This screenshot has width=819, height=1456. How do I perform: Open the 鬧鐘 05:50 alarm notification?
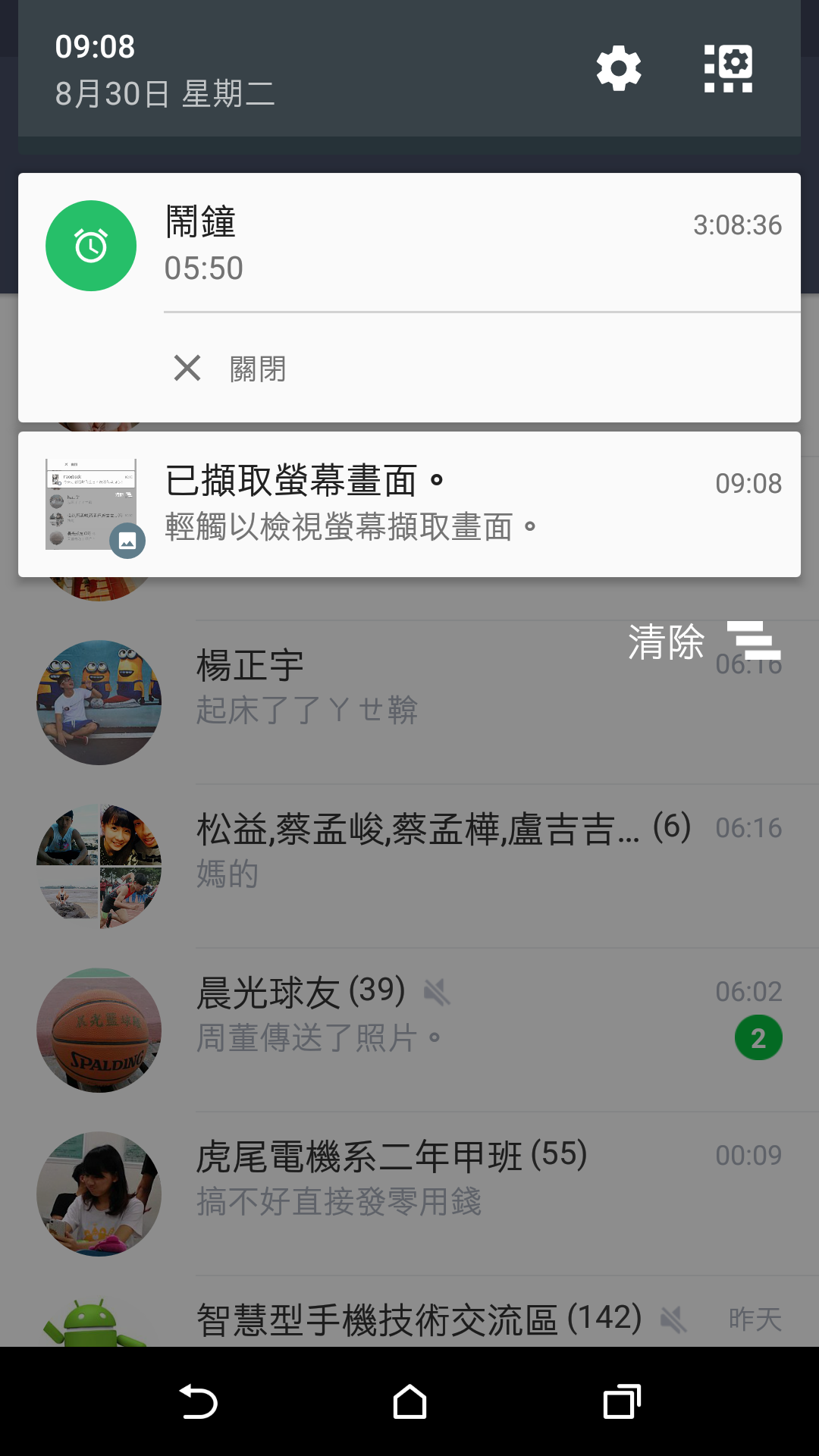[409, 244]
